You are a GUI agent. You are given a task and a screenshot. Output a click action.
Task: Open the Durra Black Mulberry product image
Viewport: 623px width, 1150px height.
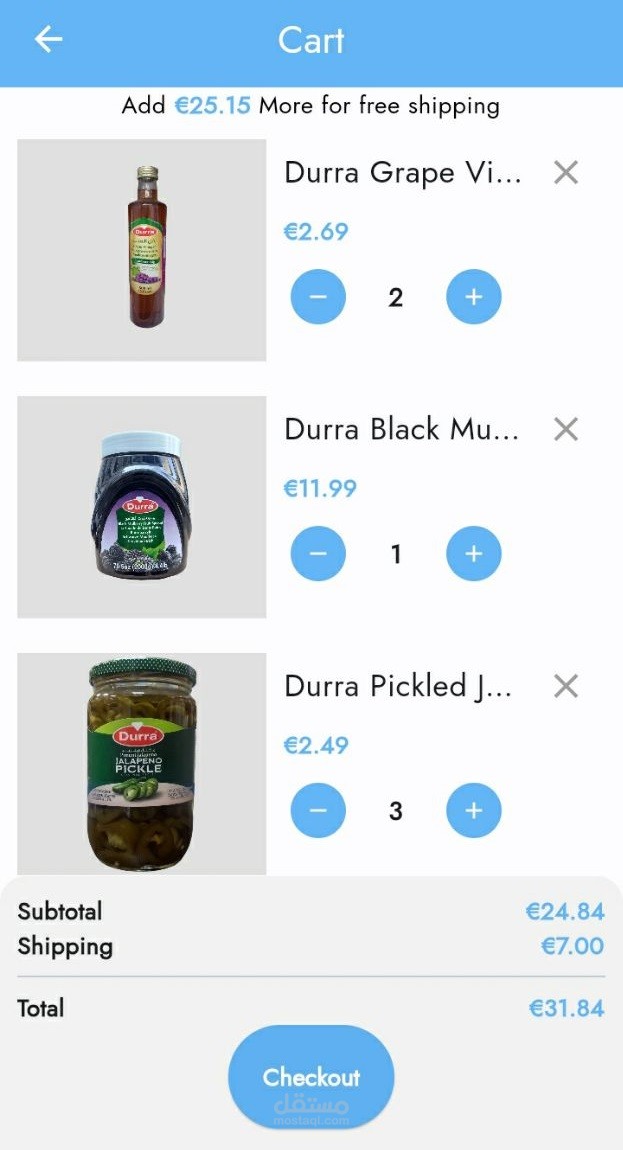tap(142, 507)
